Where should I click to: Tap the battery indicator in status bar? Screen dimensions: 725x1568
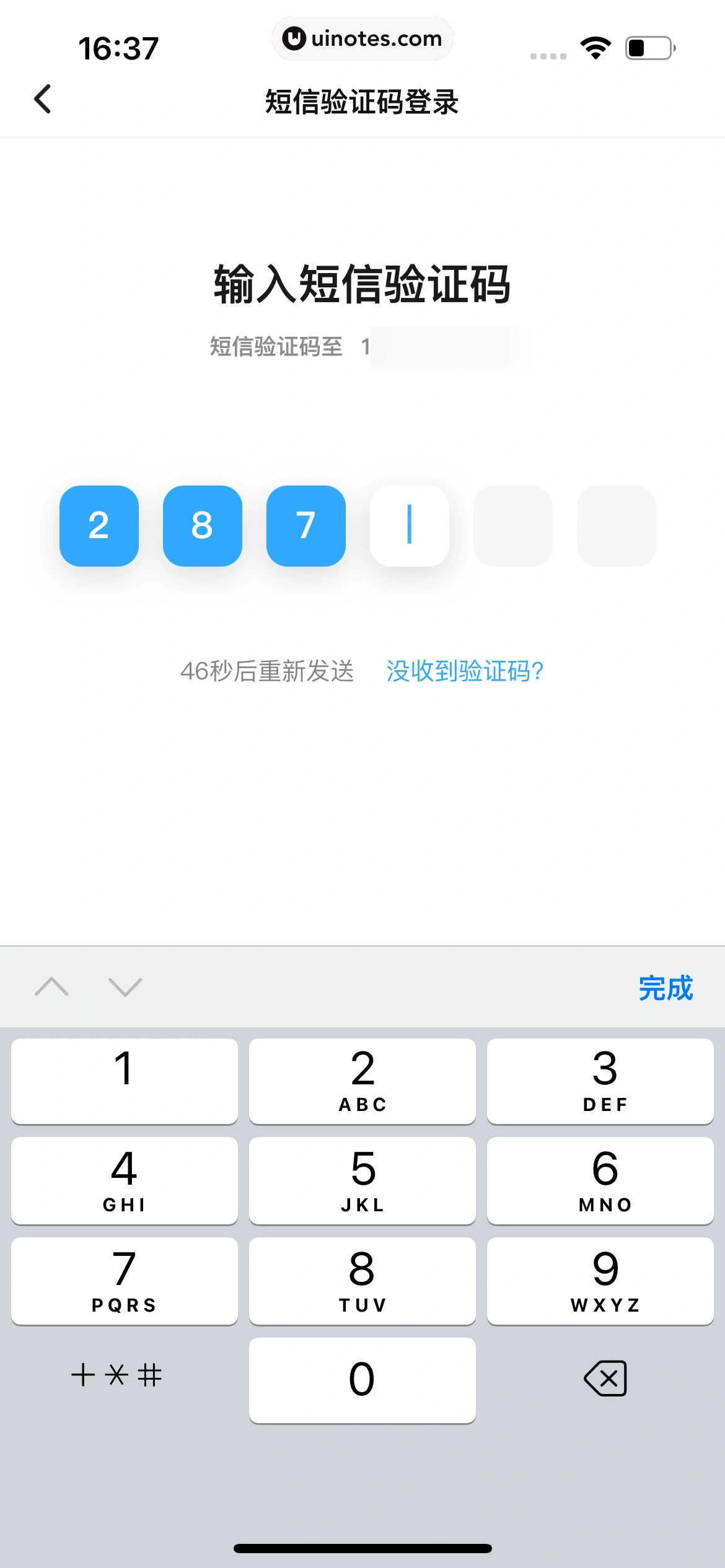tap(646, 46)
